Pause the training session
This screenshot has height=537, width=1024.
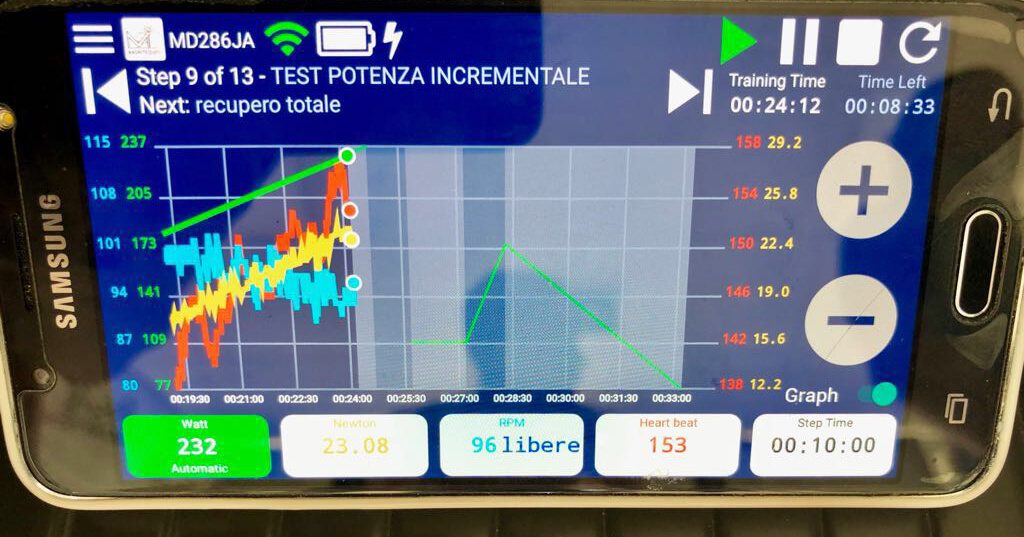(x=799, y=42)
